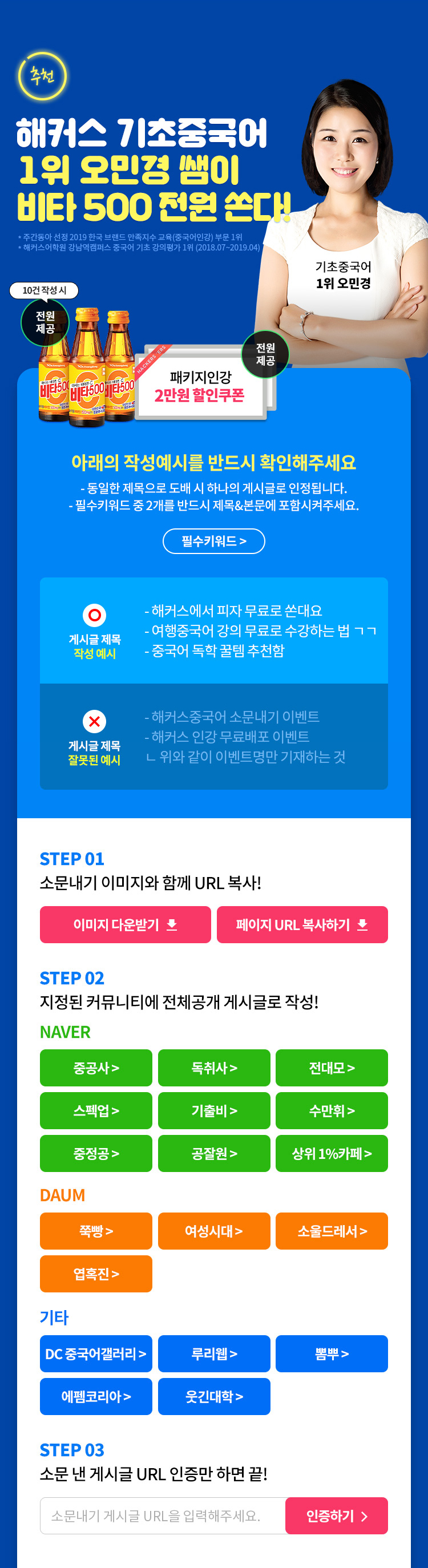The width and height of the screenshot is (428, 1568).
Task: Copy the page URL with 페이지 URL 복사하기
Action: coord(302,924)
